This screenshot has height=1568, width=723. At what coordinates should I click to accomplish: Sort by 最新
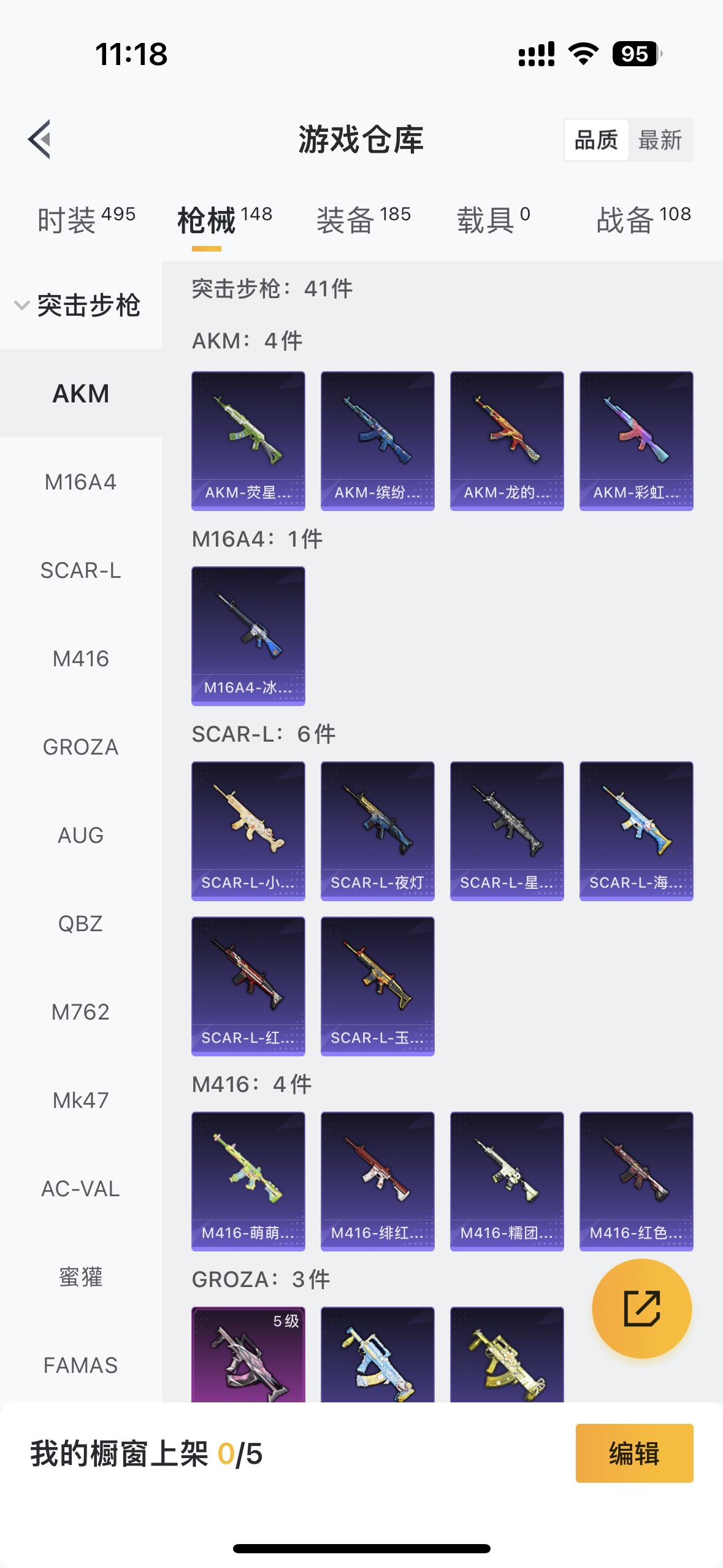[x=660, y=140]
